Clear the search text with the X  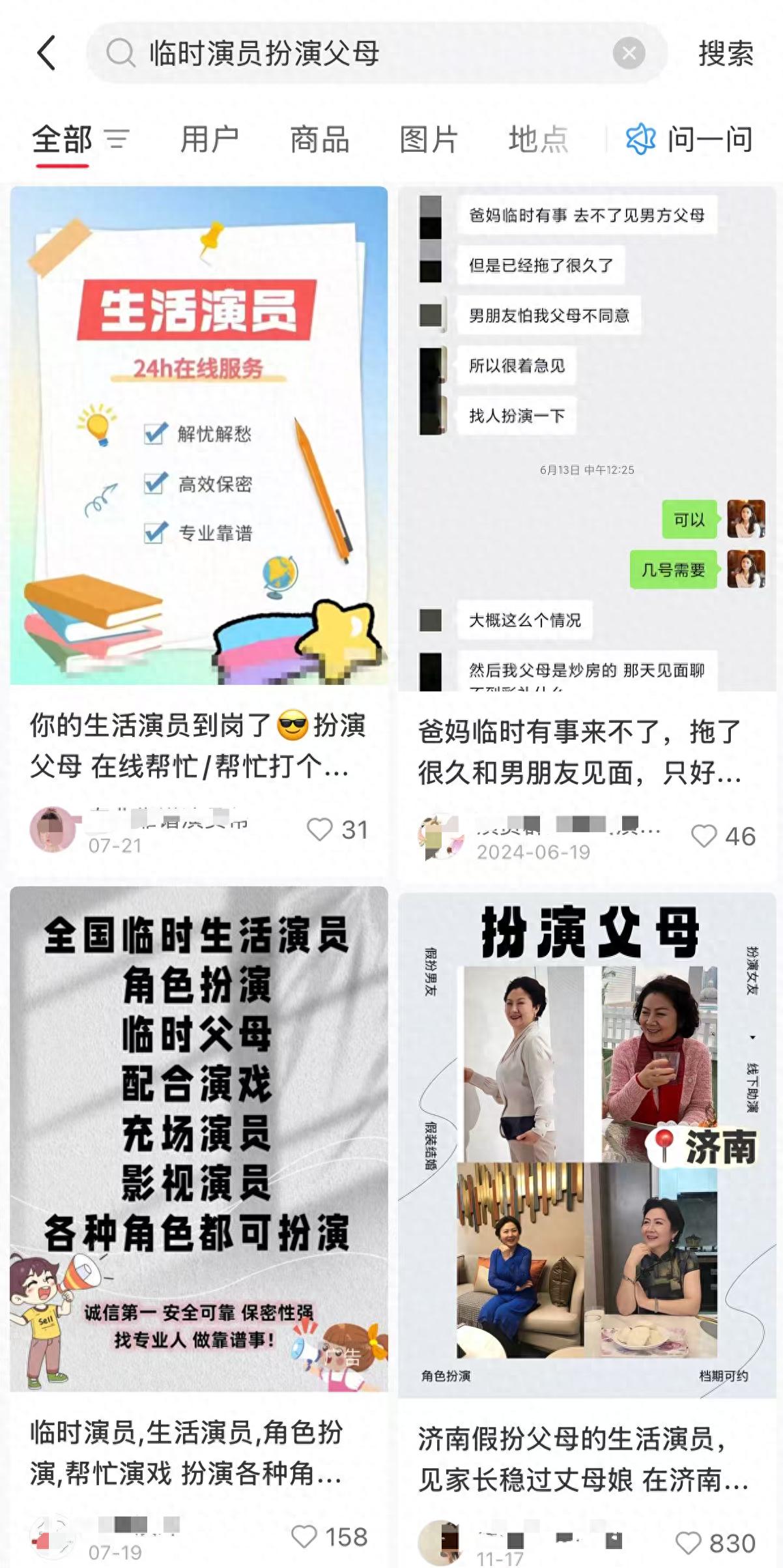tap(629, 53)
